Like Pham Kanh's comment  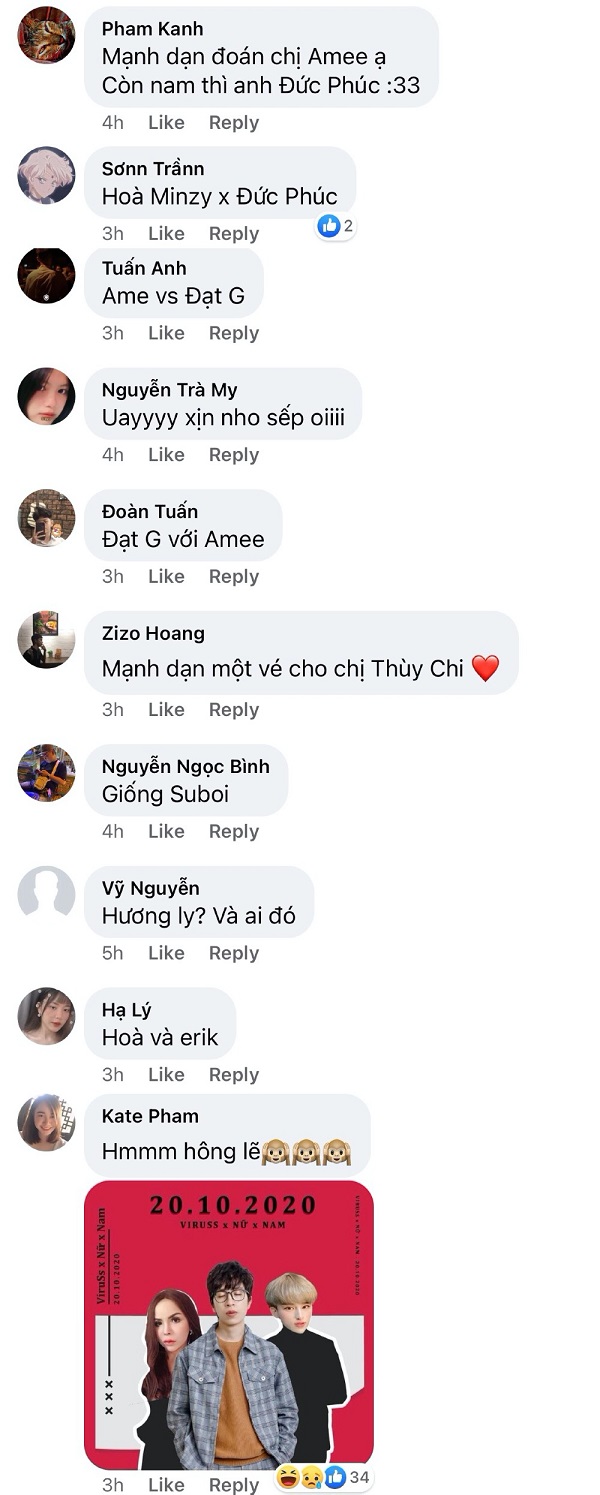[x=166, y=123]
